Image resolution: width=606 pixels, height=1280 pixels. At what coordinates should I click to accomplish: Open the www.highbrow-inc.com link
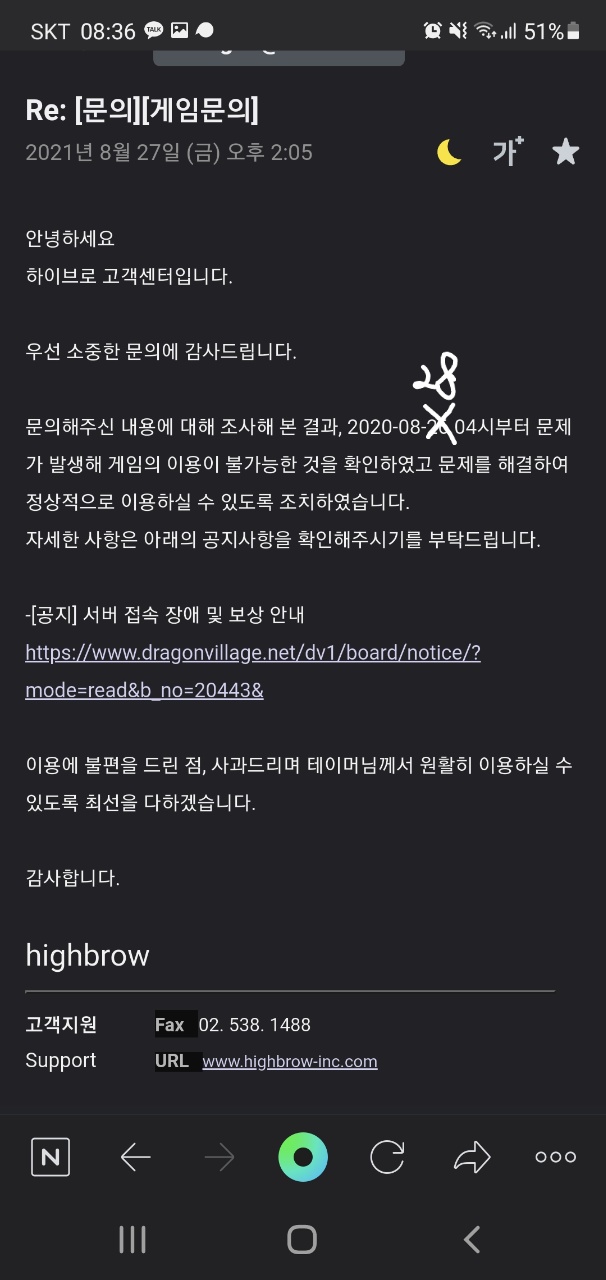click(290, 1061)
